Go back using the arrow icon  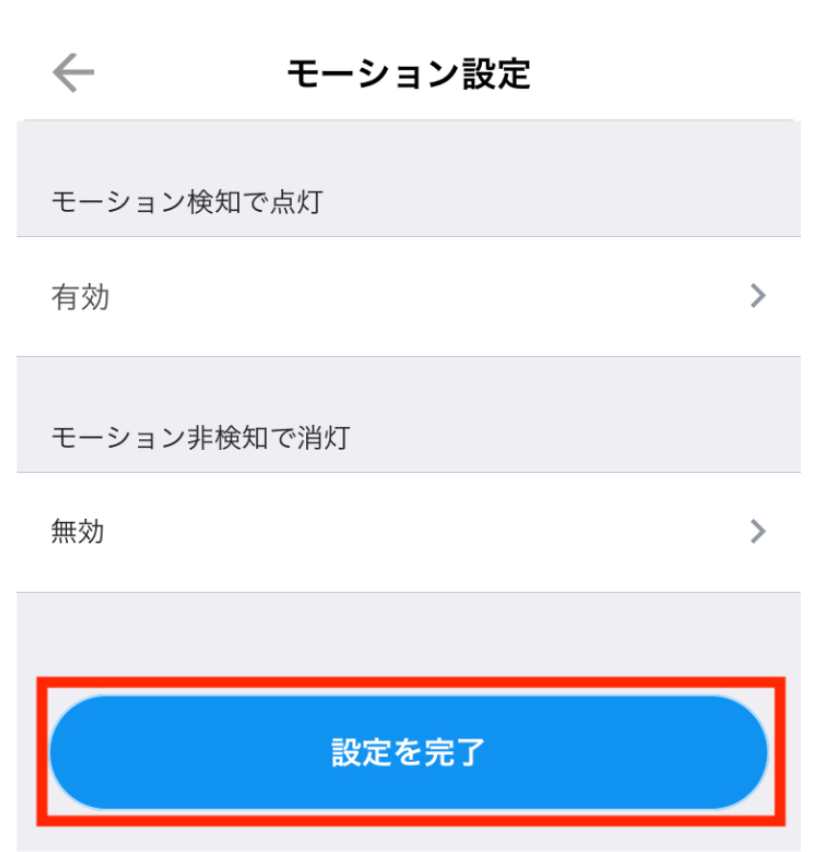tap(73, 73)
